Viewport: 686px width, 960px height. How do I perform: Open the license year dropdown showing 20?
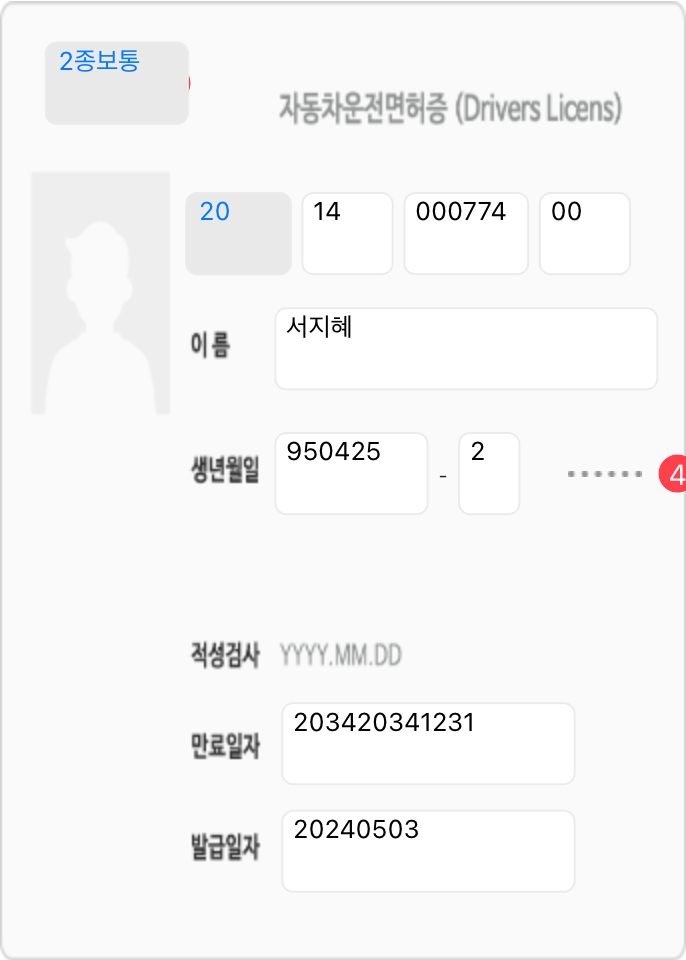[238, 233]
